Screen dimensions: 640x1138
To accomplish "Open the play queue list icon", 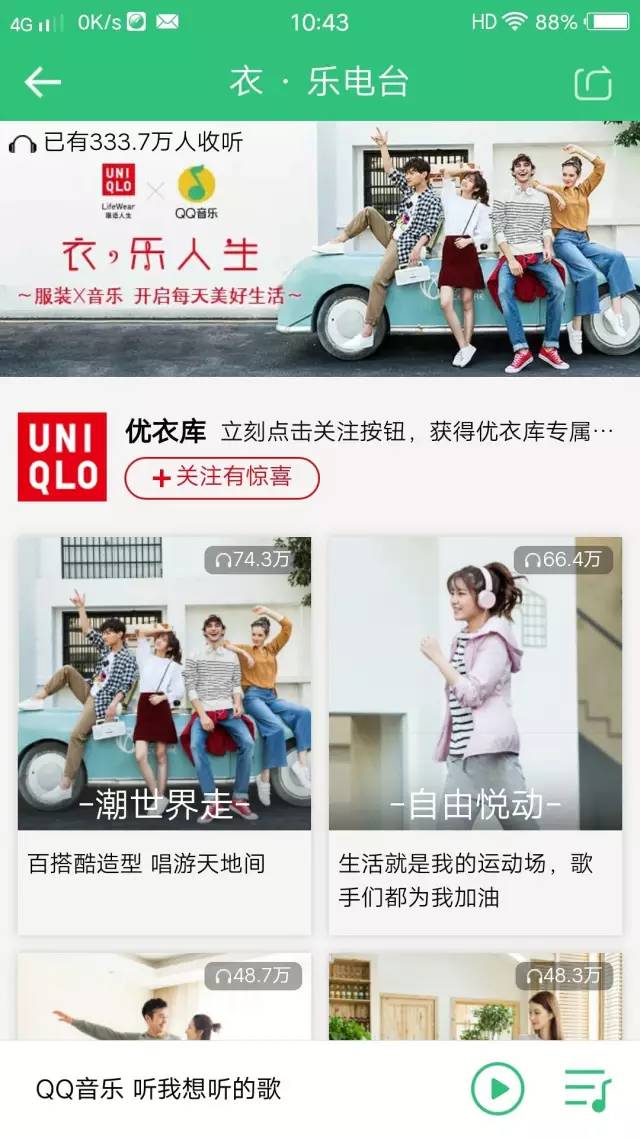I will [587, 1089].
